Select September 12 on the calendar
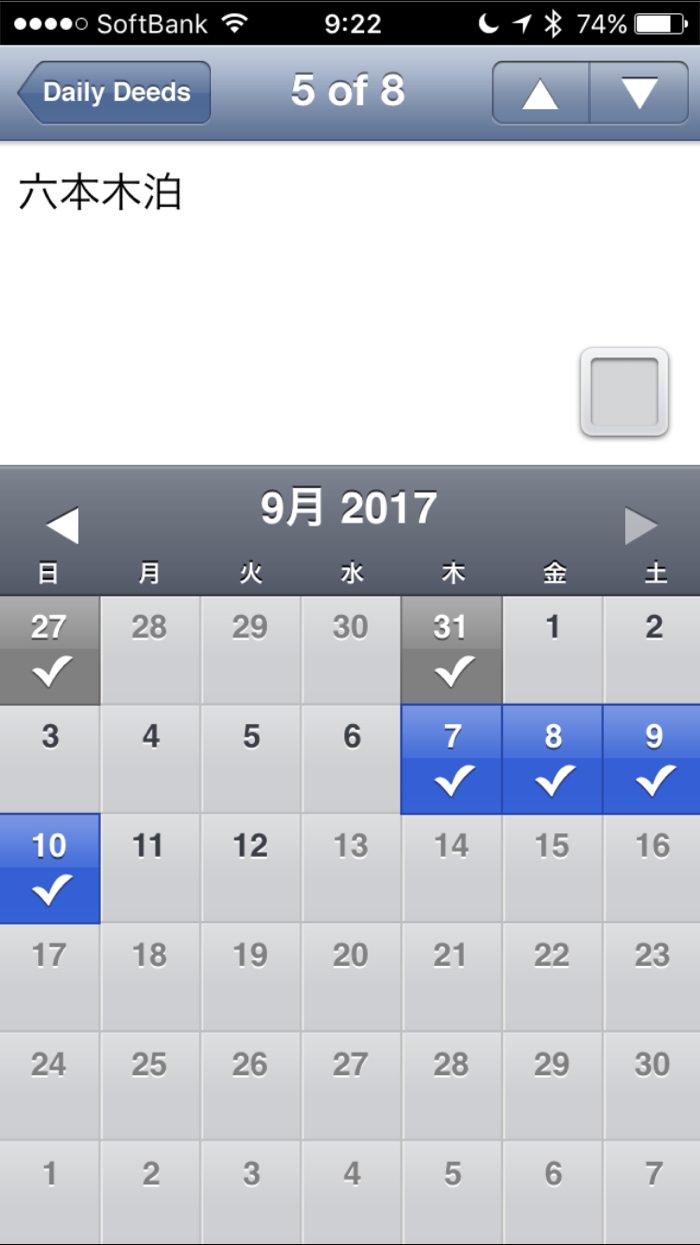Image resolution: width=700 pixels, height=1245 pixels. [251, 867]
